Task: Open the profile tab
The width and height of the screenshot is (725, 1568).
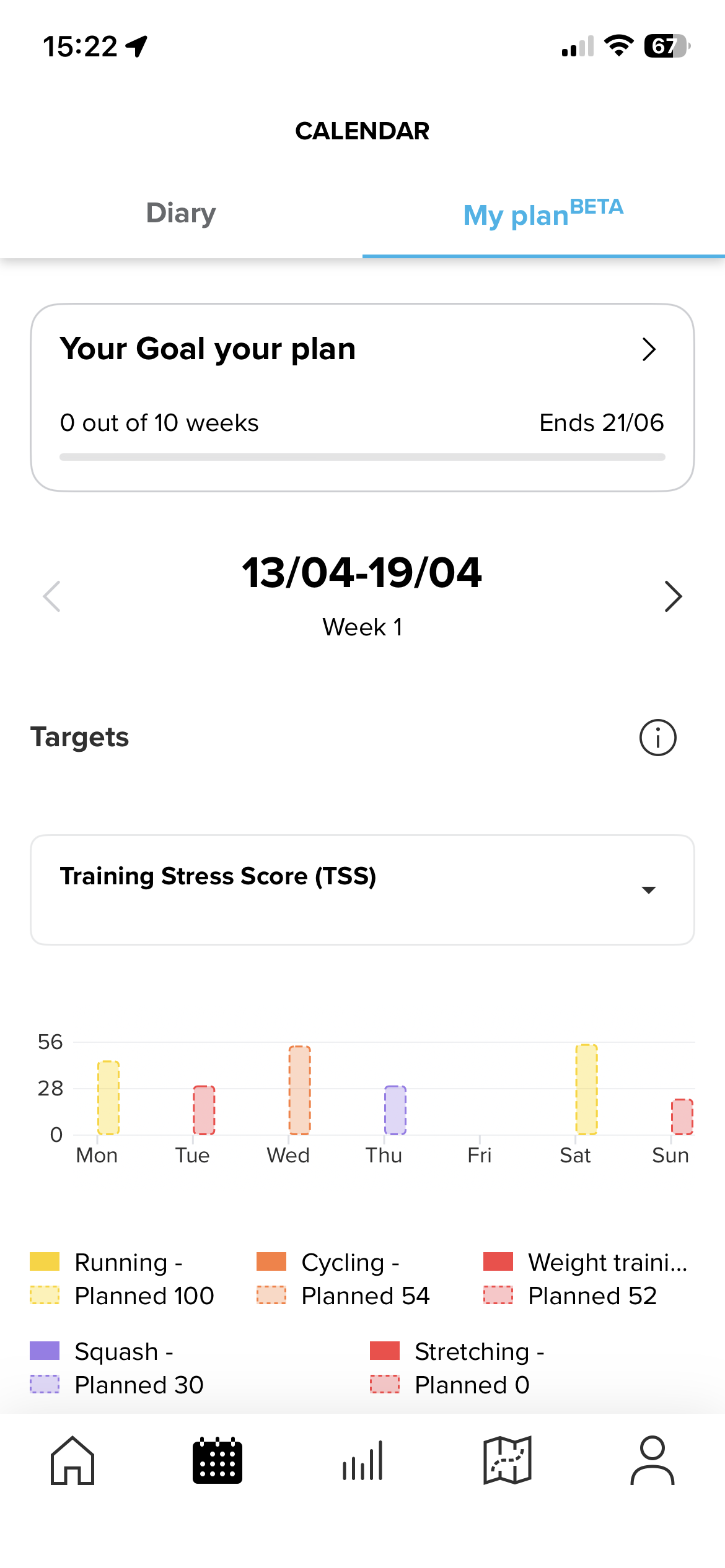Action: (x=652, y=1460)
